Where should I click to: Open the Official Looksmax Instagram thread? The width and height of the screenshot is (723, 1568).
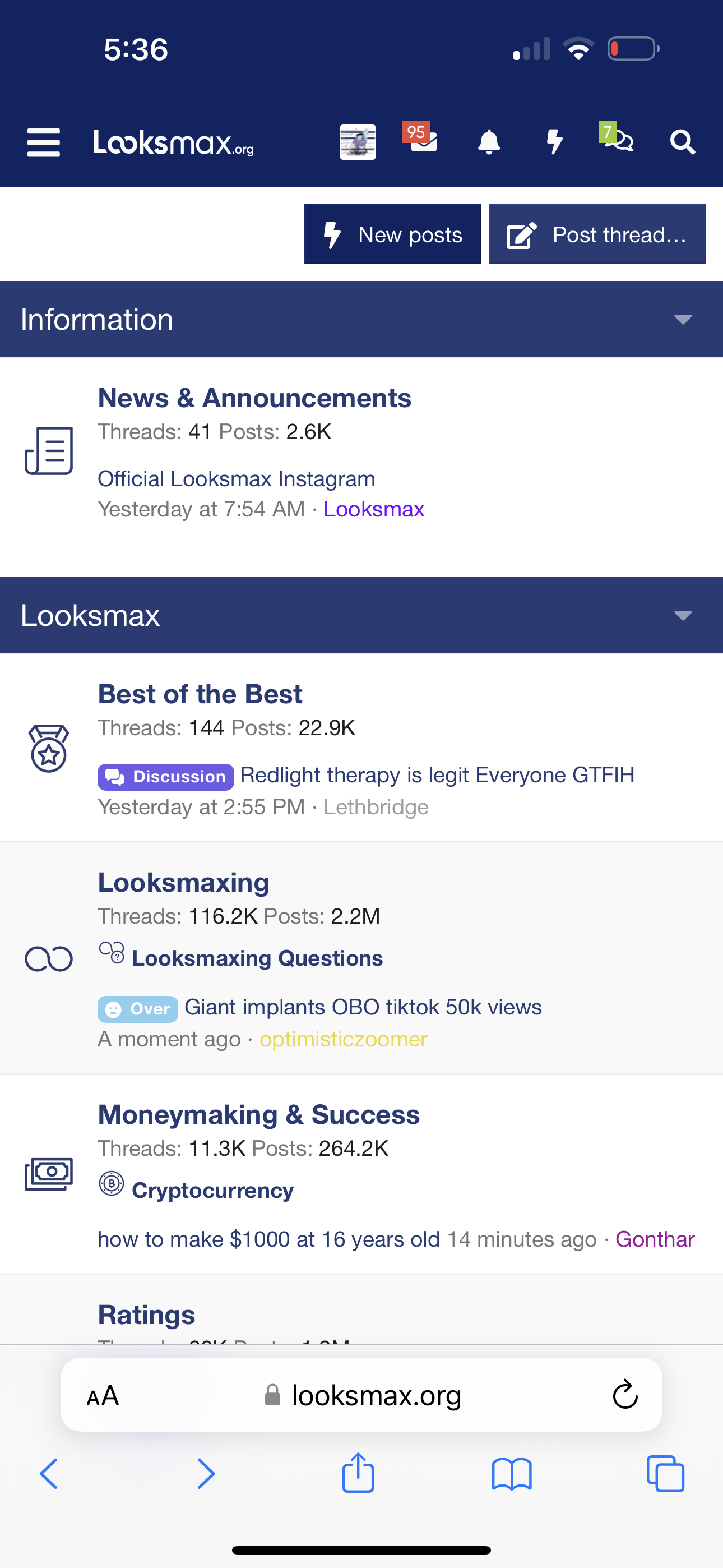point(236,478)
